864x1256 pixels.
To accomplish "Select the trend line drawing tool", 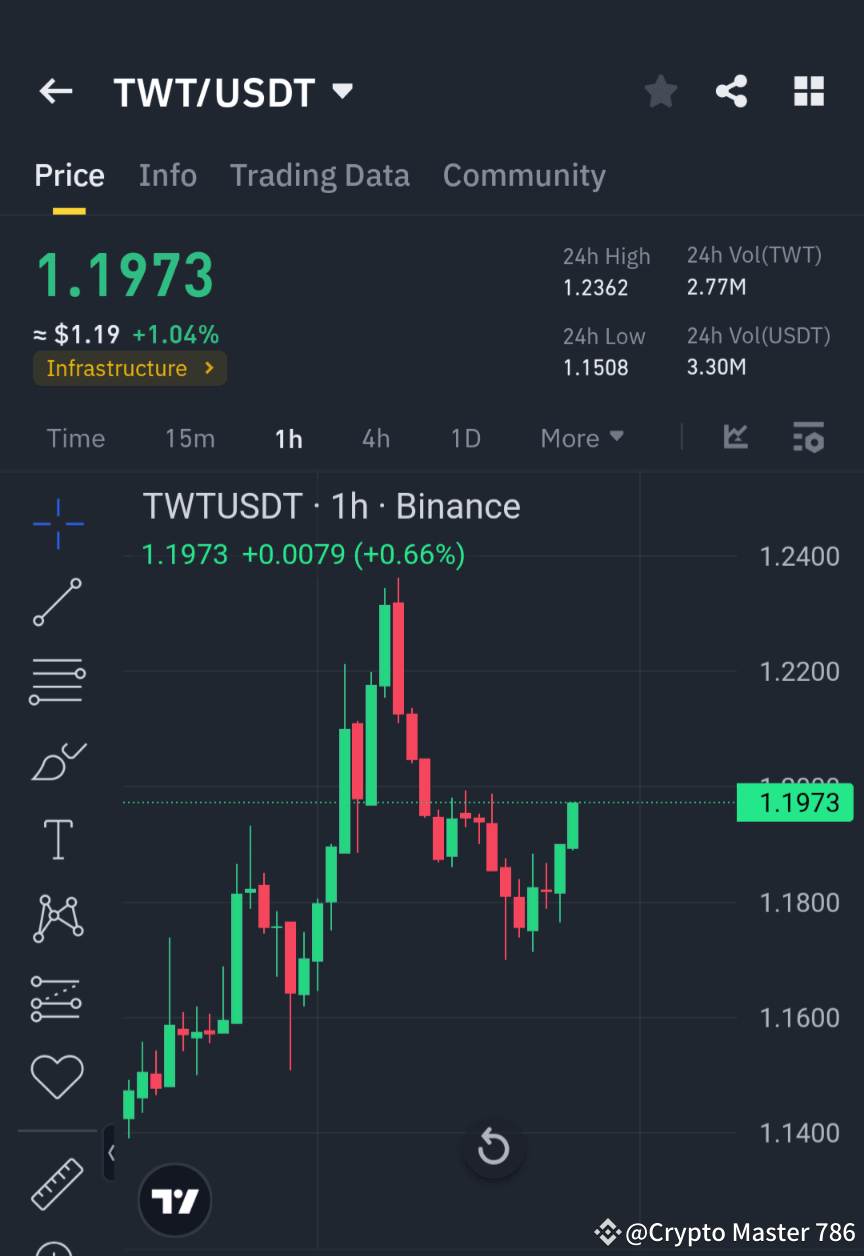I will (58, 602).
